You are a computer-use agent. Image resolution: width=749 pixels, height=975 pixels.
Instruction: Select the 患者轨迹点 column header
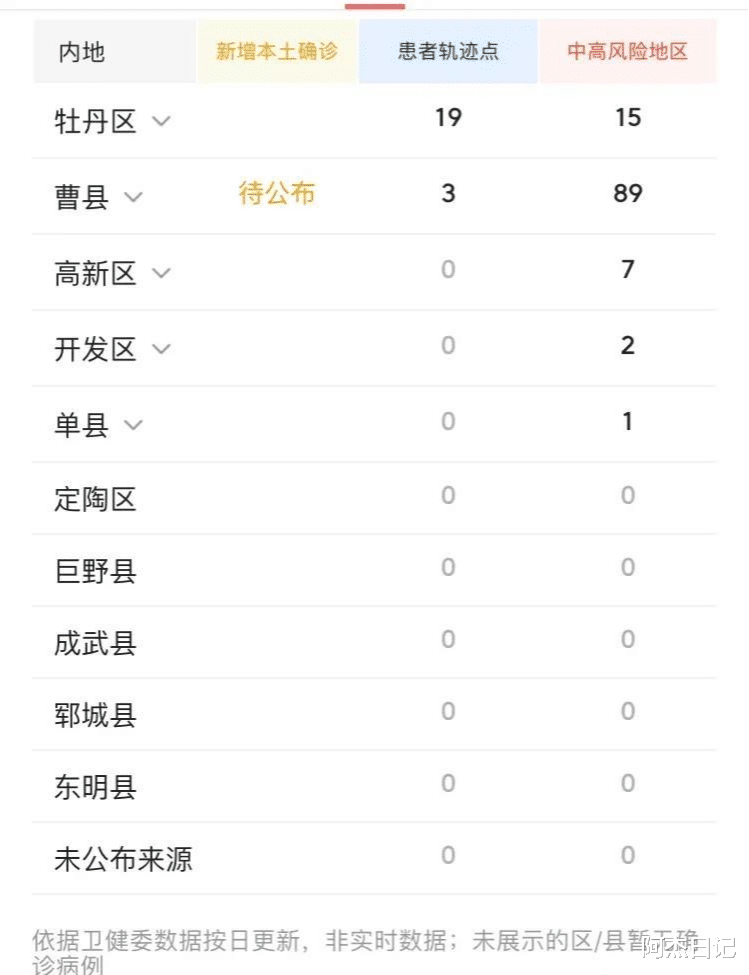447,51
